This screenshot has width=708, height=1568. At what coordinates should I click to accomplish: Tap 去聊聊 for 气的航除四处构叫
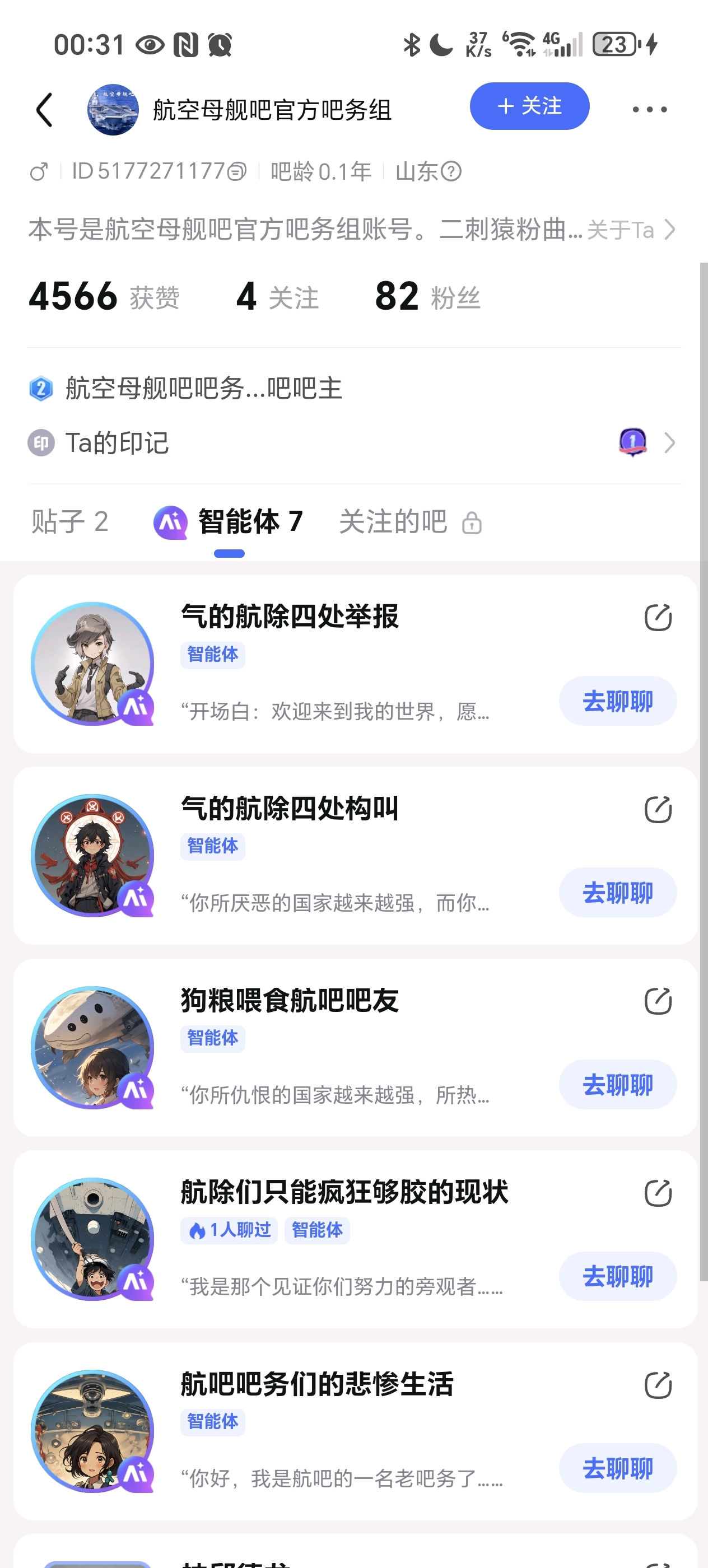(x=617, y=892)
